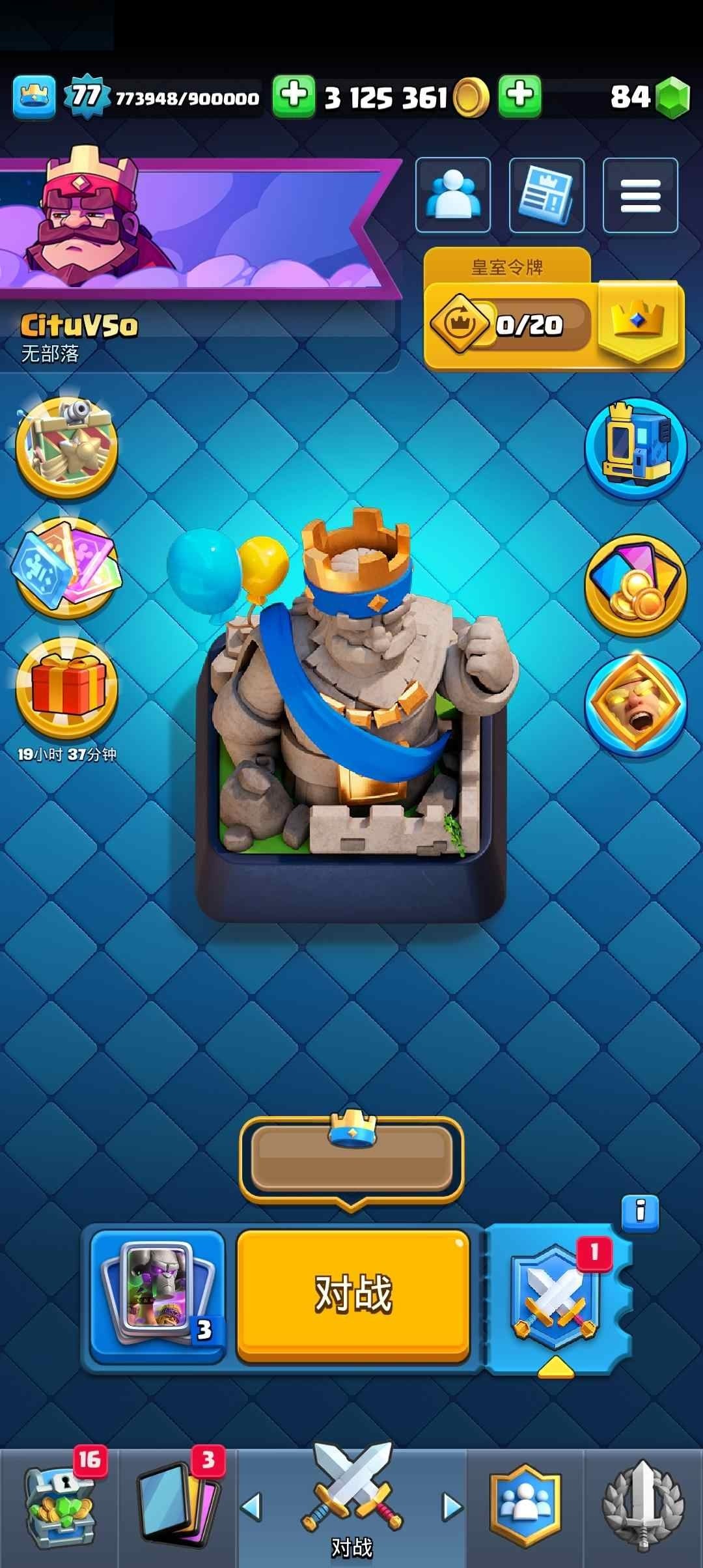Open the news feed icon
The width and height of the screenshot is (703, 1568).
(547, 195)
